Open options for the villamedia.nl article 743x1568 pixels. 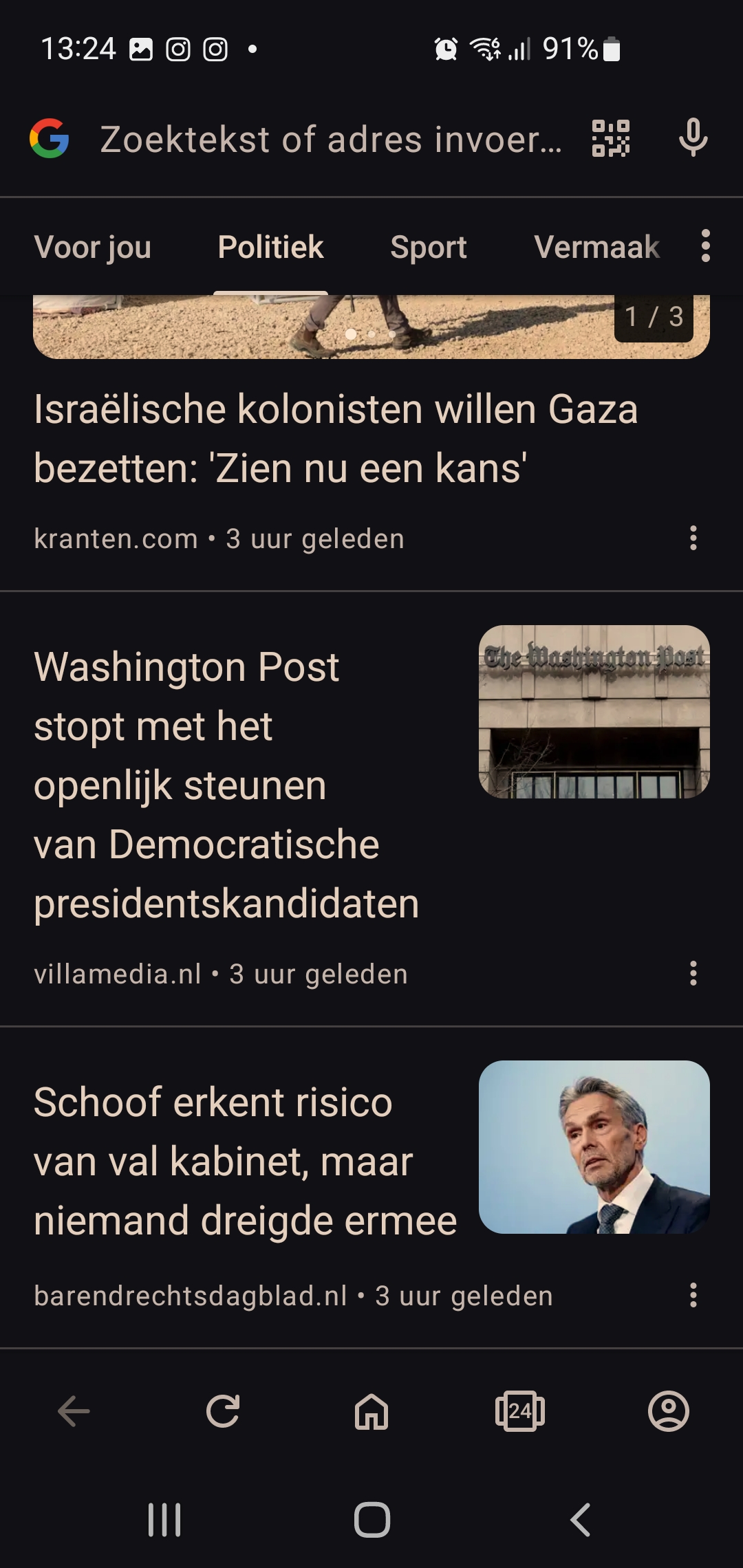coord(693,974)
